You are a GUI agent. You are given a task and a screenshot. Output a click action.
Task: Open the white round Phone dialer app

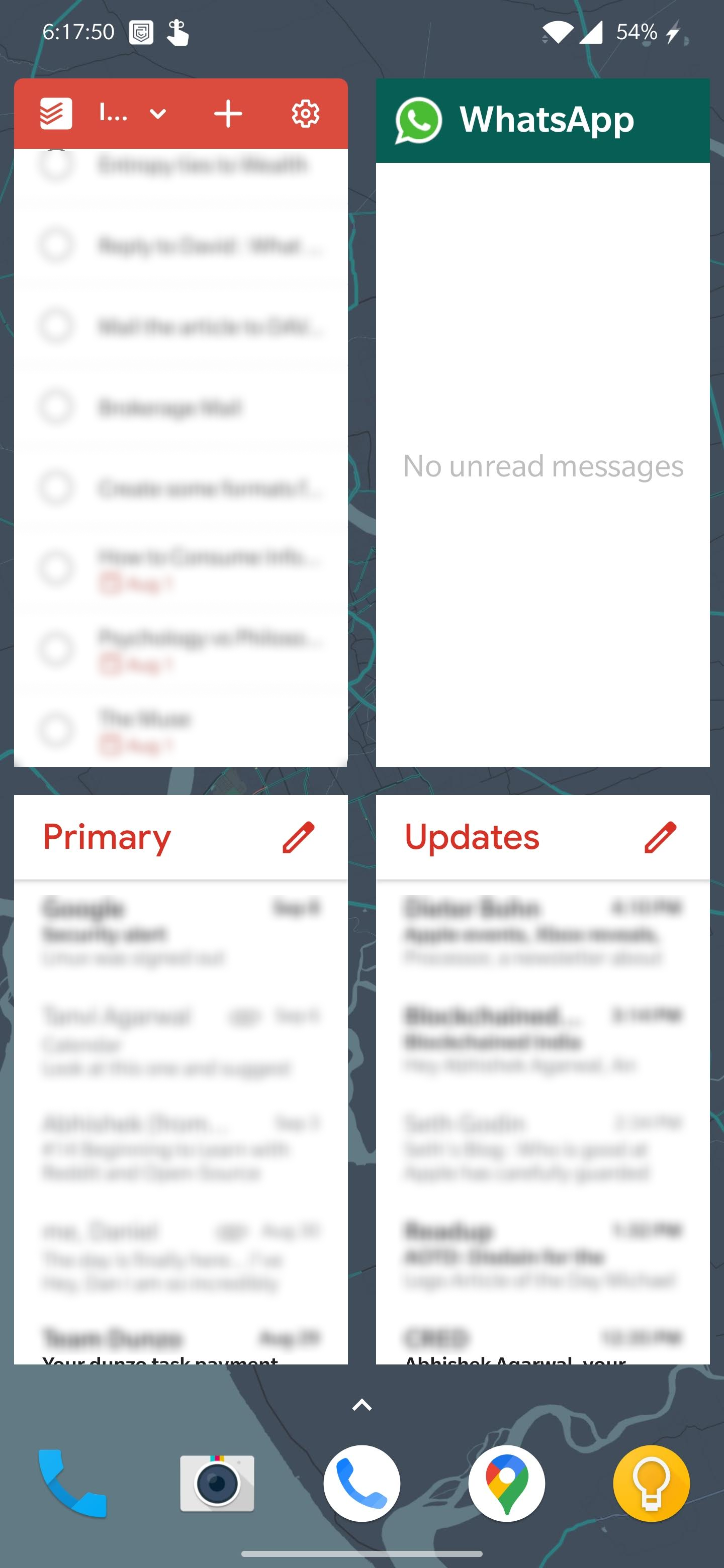(361, 1483)
